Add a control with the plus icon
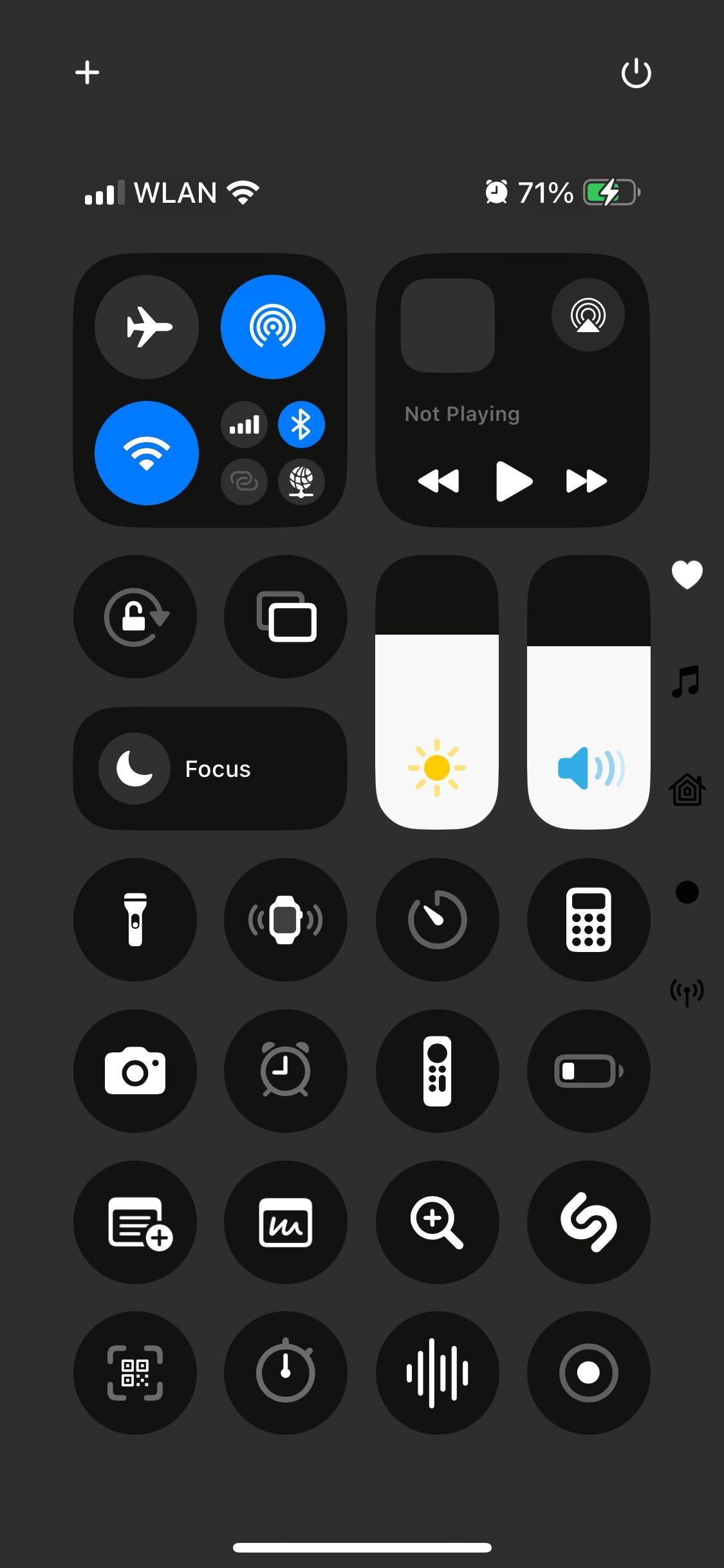The width and height of the screenshot is (724, 1568). click(x=87, y=72)
